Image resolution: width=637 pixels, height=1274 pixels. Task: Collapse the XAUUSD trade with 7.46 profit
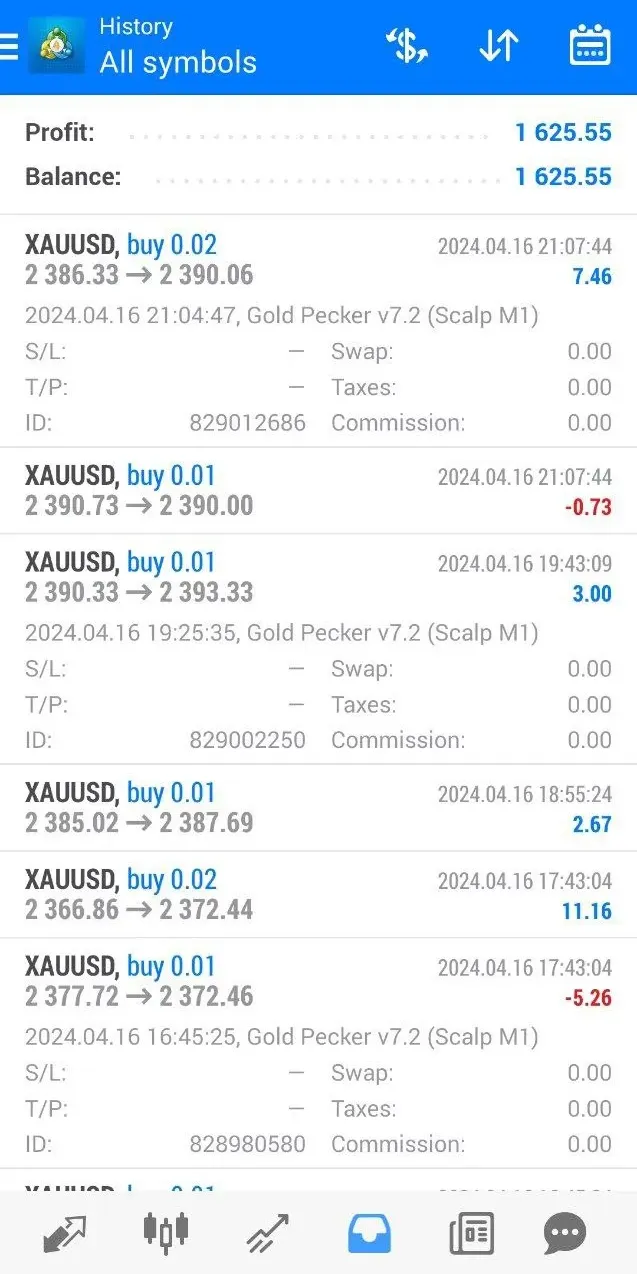(318, 261)
